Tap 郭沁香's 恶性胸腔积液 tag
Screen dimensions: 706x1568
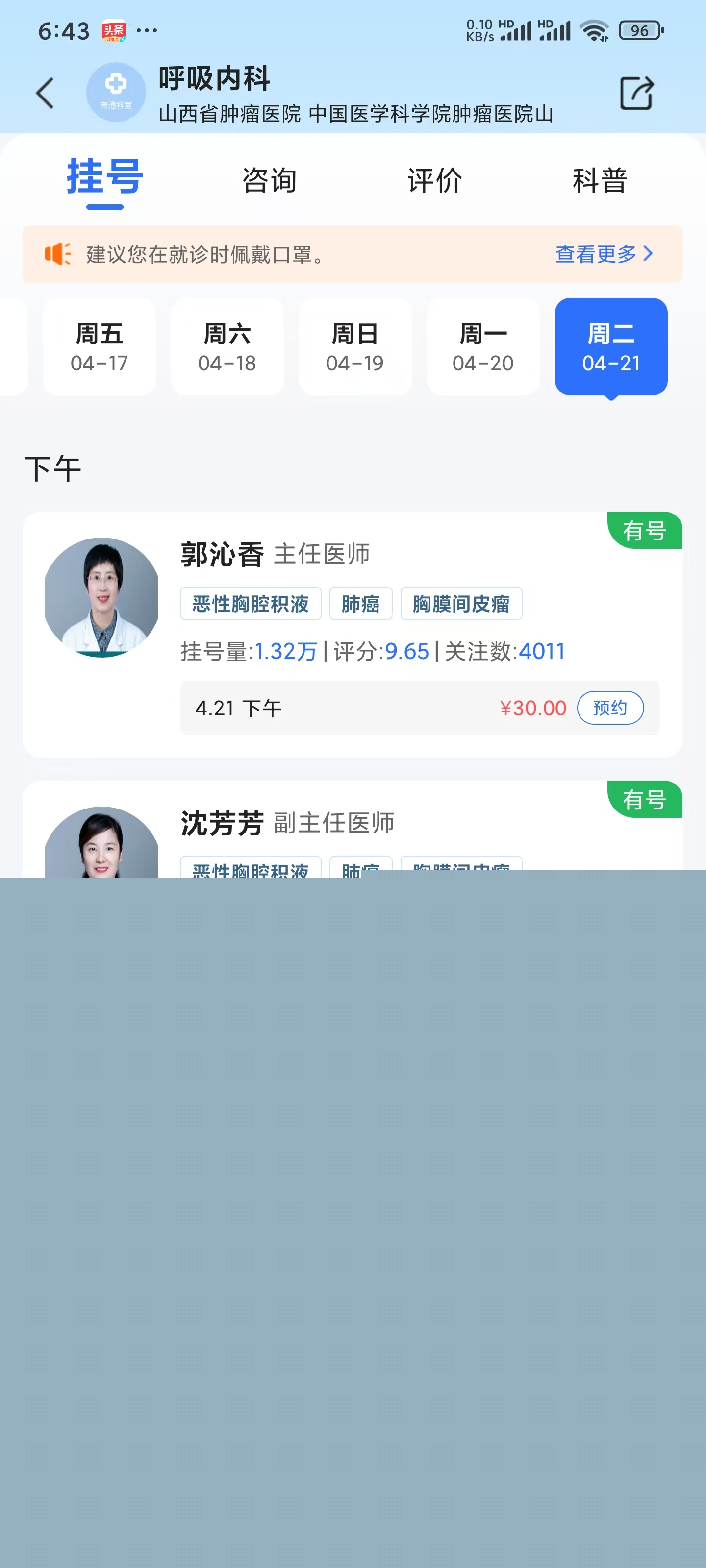(x=251, y=604)
